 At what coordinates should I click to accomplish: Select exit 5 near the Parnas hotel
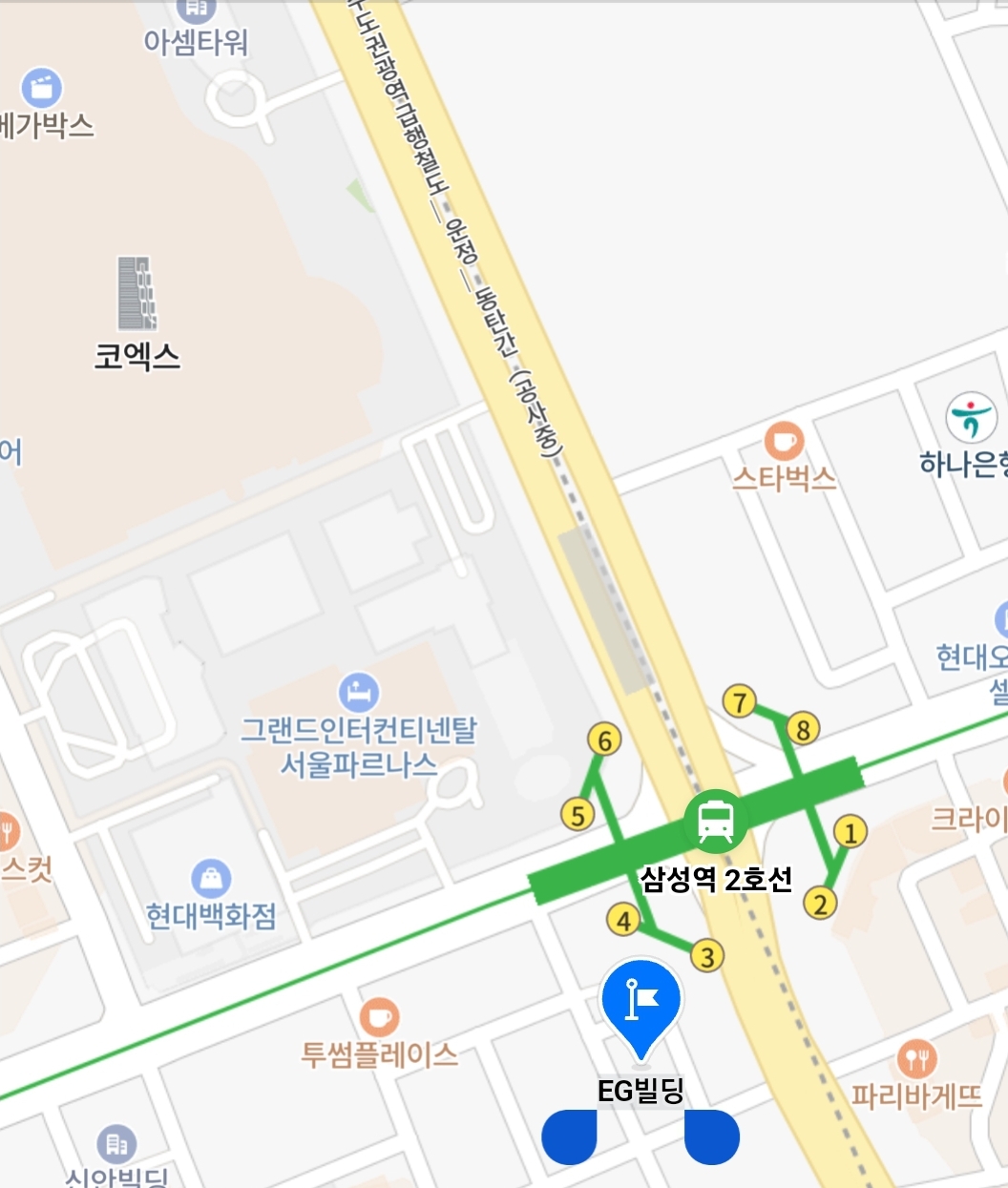tap(577, 813)
